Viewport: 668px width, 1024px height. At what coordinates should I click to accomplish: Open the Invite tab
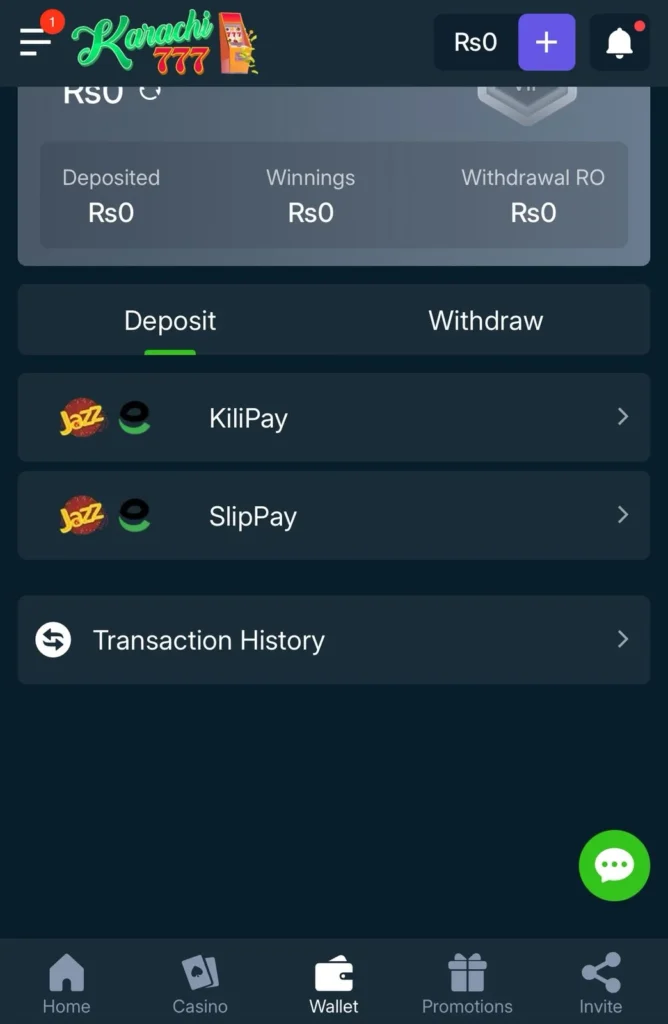600,984
